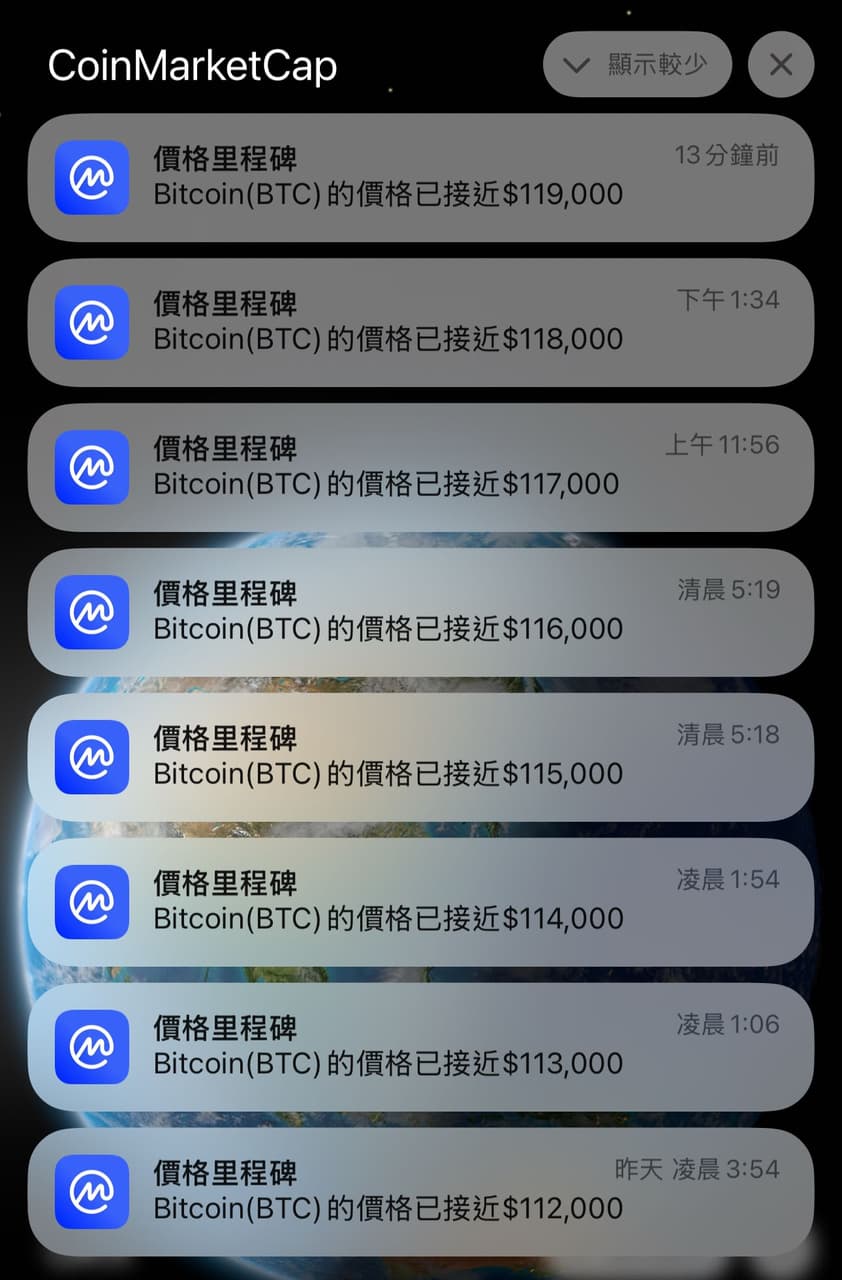Tap the CoinMarketCap icon on the $117,000 notification
The image size is (842, 1280).
pos(91,467)
